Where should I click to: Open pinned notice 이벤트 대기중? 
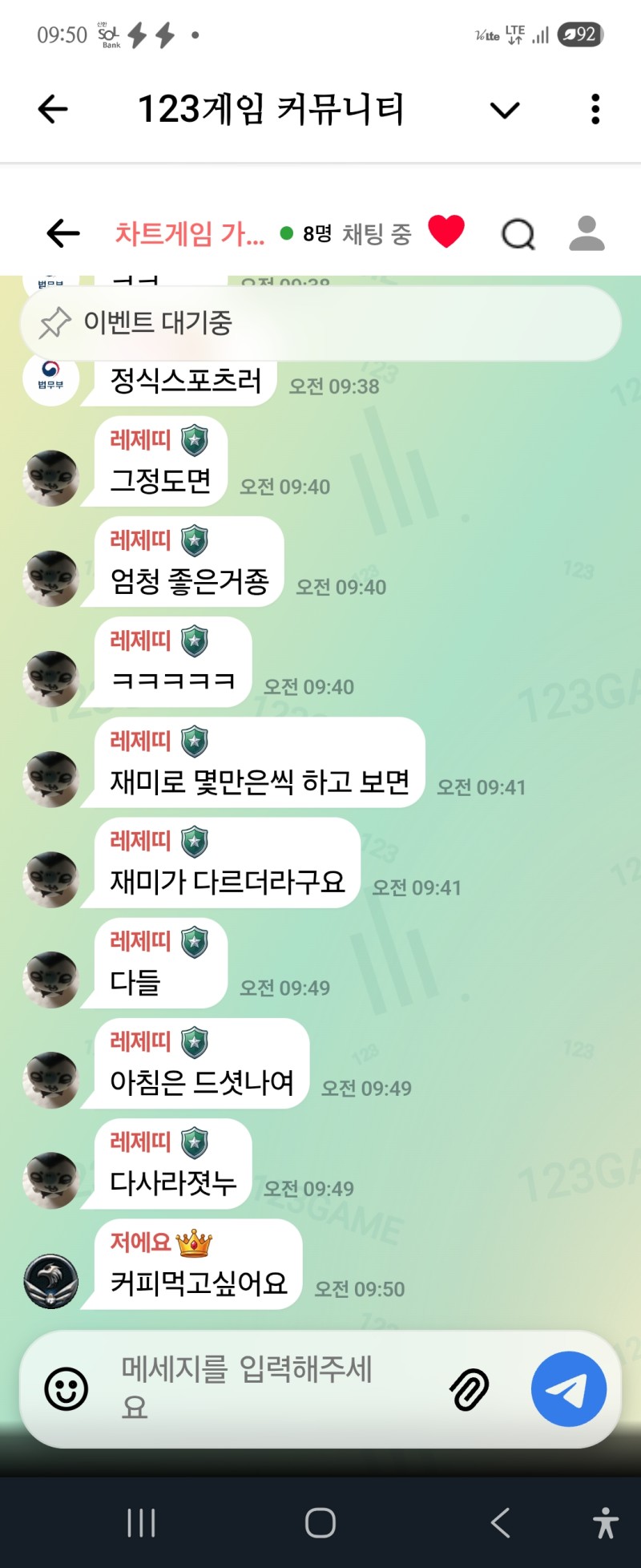click(x=320, y=323)
